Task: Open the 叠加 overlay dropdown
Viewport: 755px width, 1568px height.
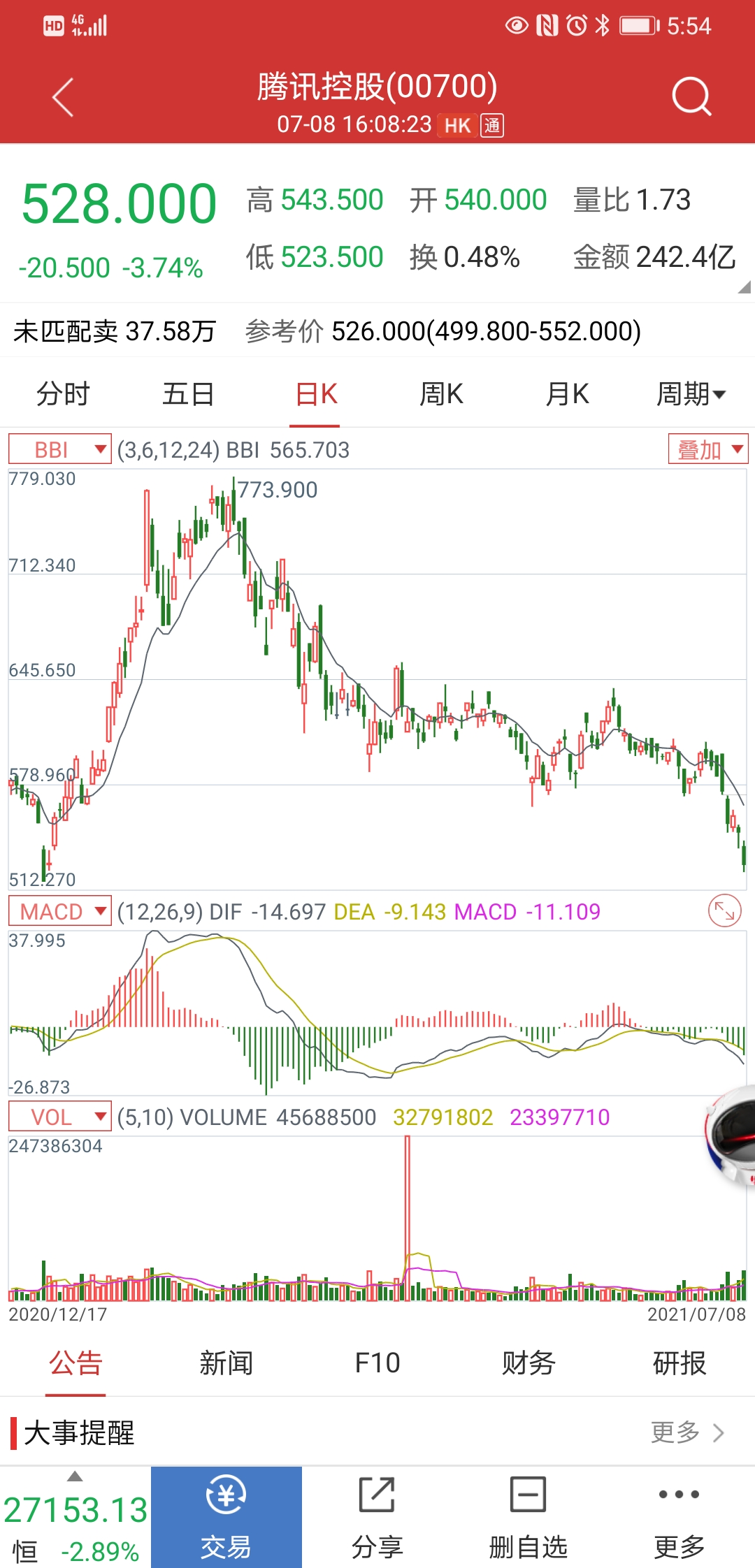Action: (707, 449)
